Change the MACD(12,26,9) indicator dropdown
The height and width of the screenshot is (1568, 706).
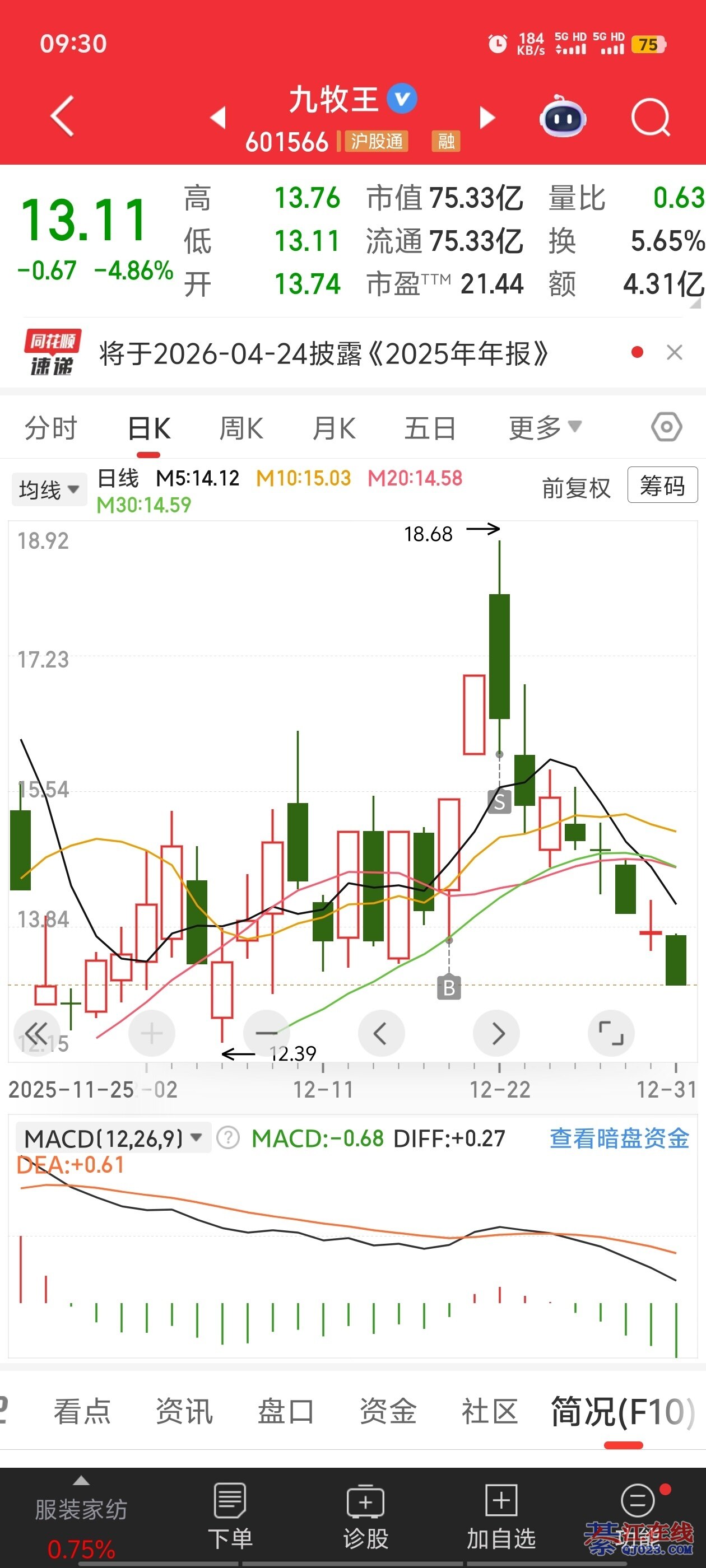point(113,1138)
